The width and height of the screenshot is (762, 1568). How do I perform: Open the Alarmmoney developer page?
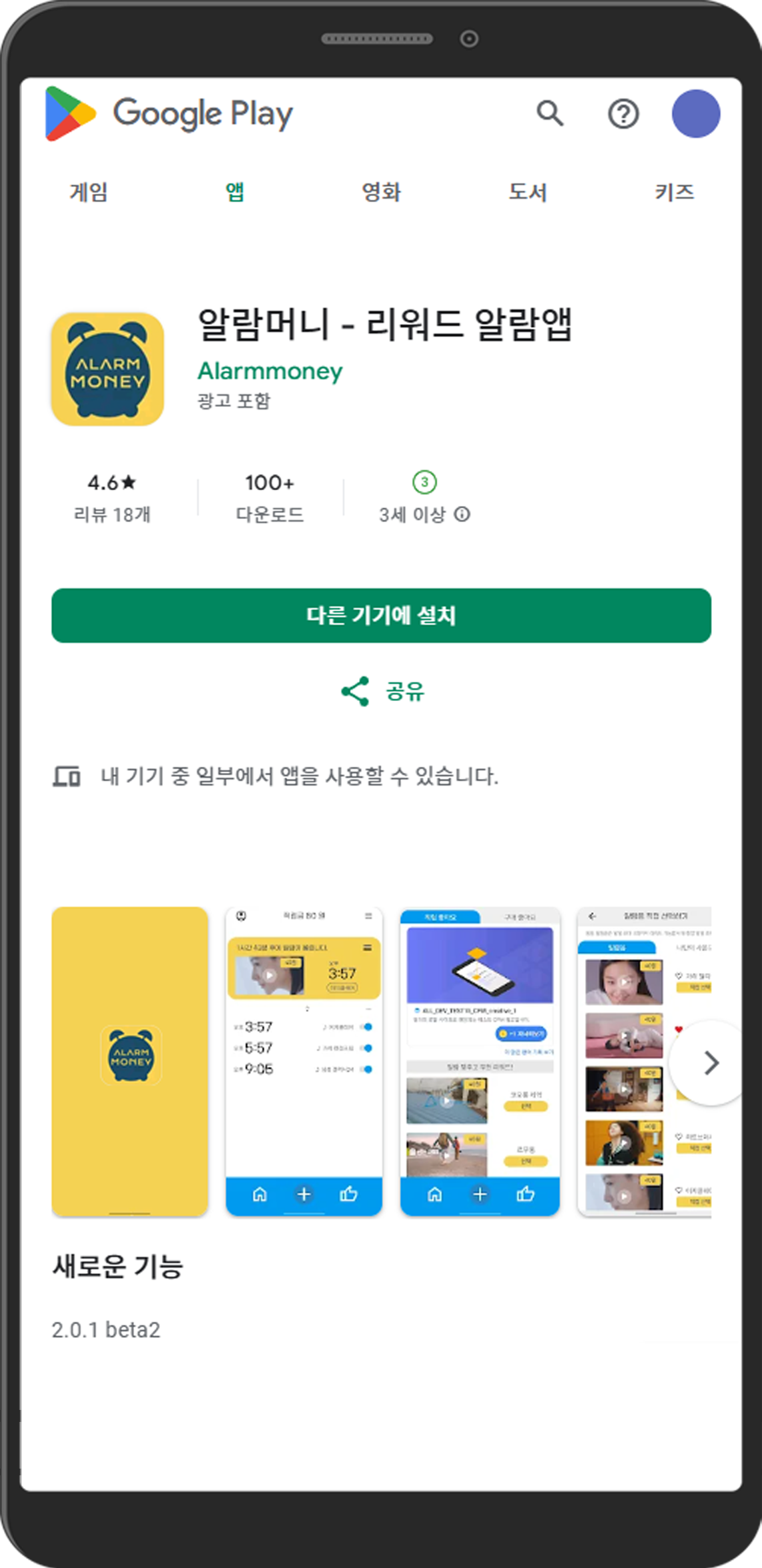tap(270, 371)
